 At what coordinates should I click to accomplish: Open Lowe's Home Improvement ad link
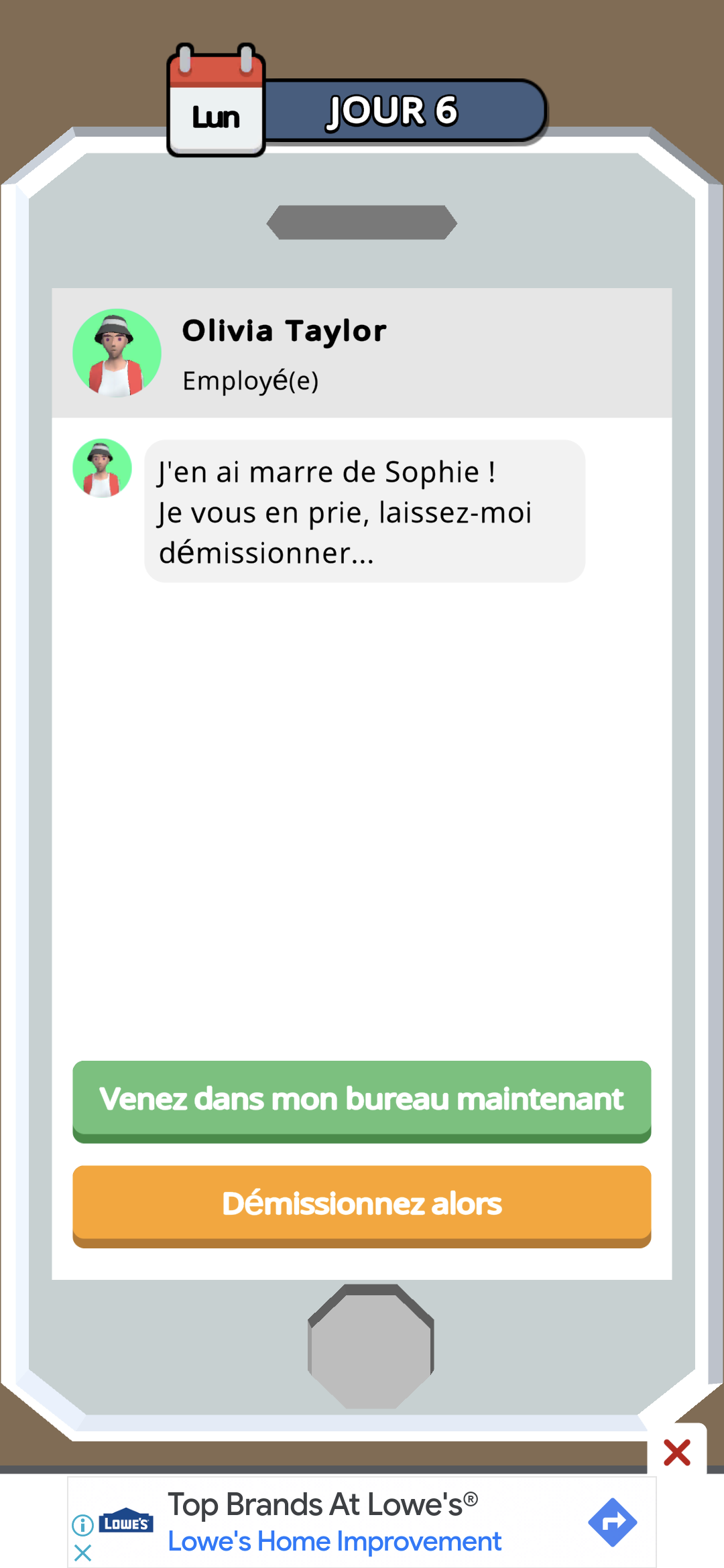334,1542
